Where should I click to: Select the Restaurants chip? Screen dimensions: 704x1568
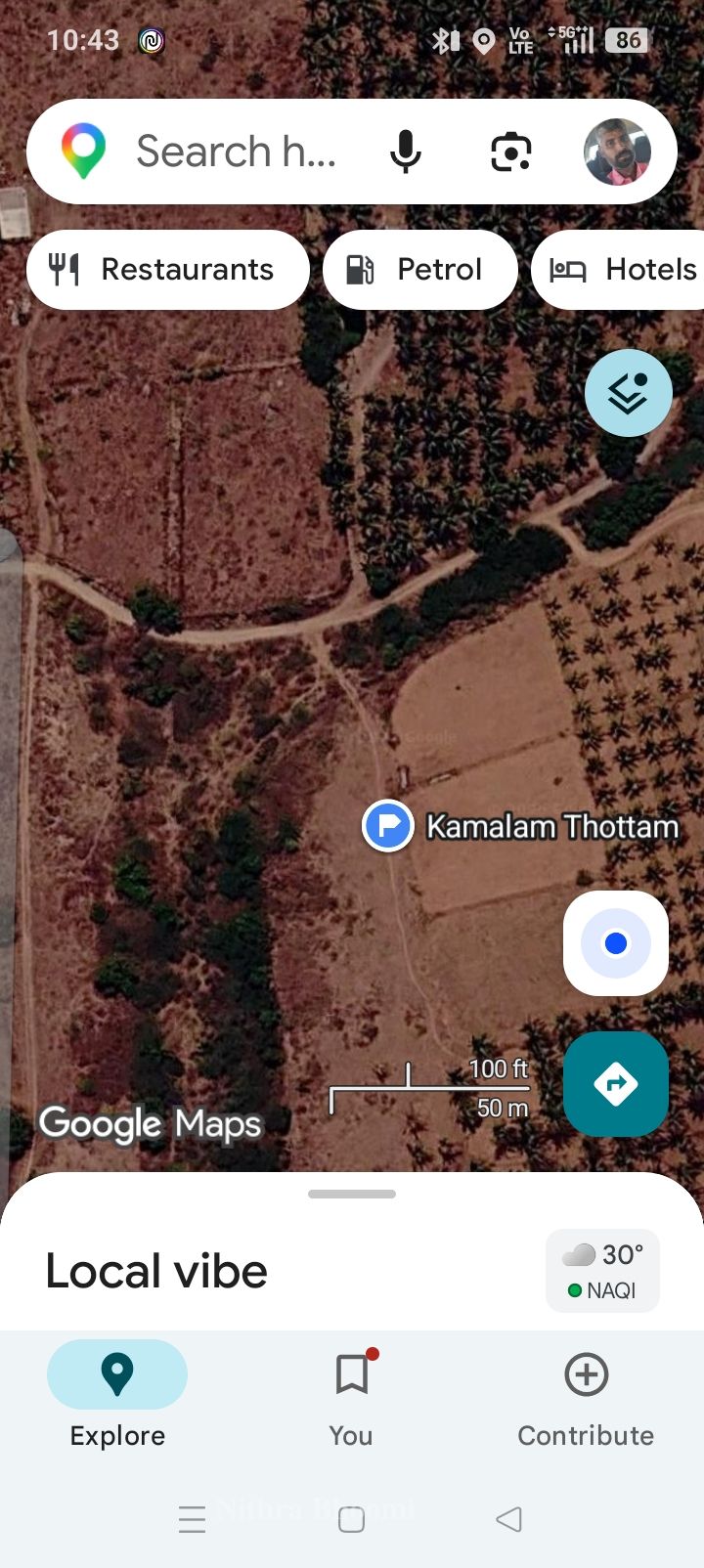(168, 270)
